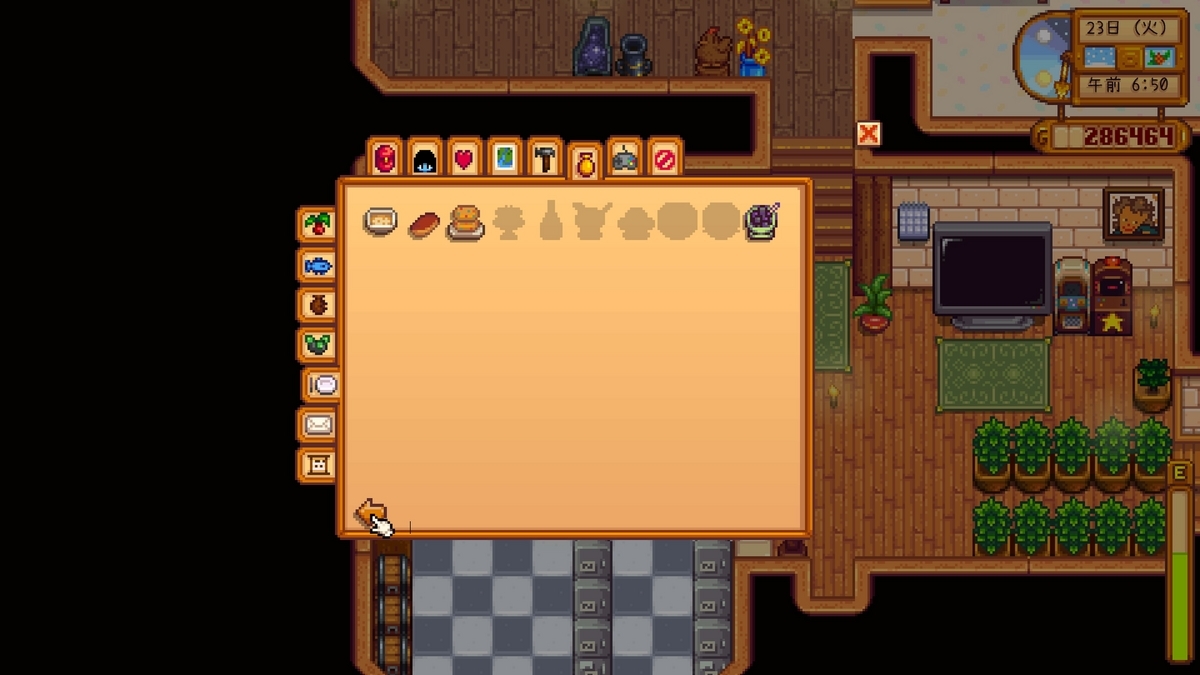Screen dimensions: 1200x675
Task: Open the social heart tab
Action: pyautogui.click(x=465, y=158)
